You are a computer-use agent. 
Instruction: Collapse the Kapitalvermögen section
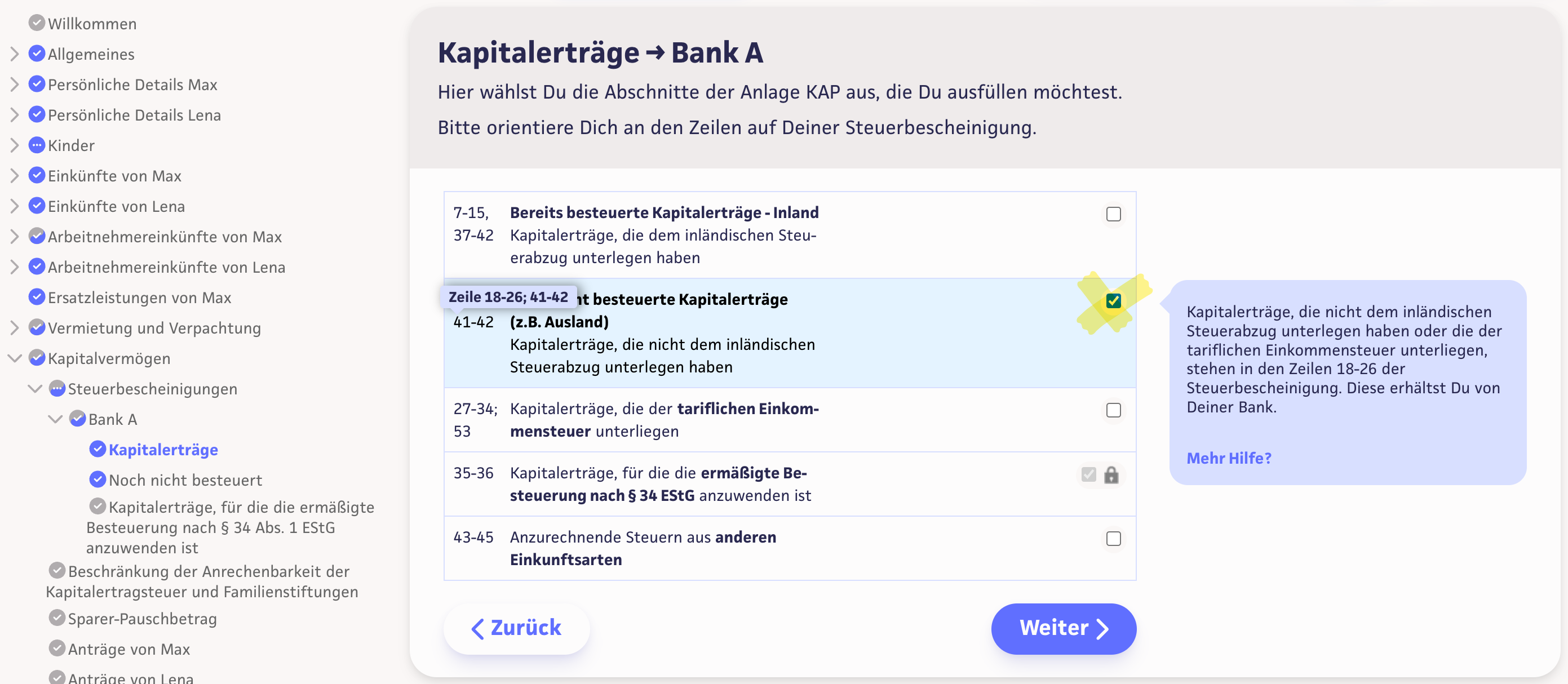coord(14,358)
